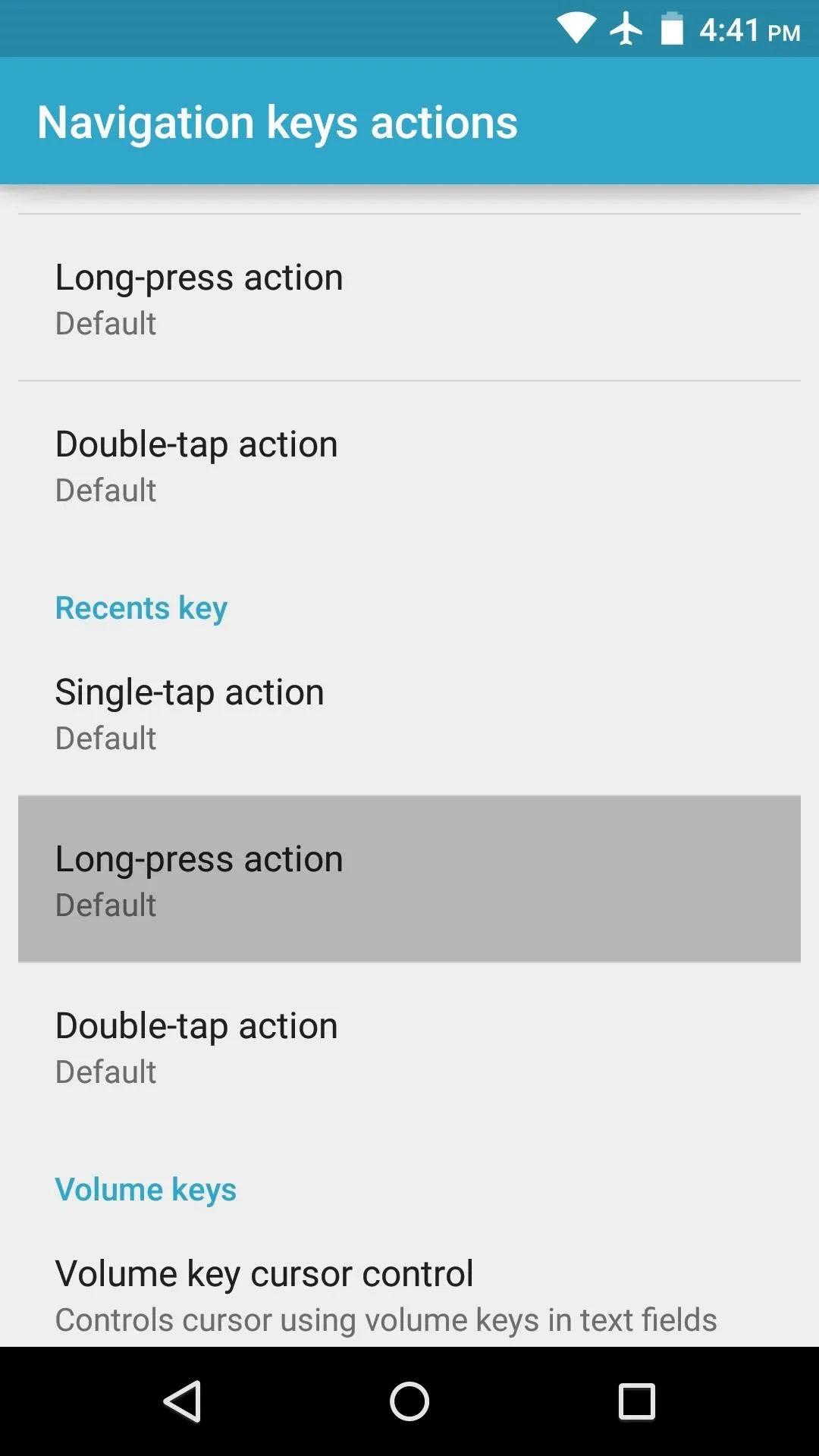The image size is (819, 1456).
Task: Tap the home button in navigation bar
Action: point(409,1401)
